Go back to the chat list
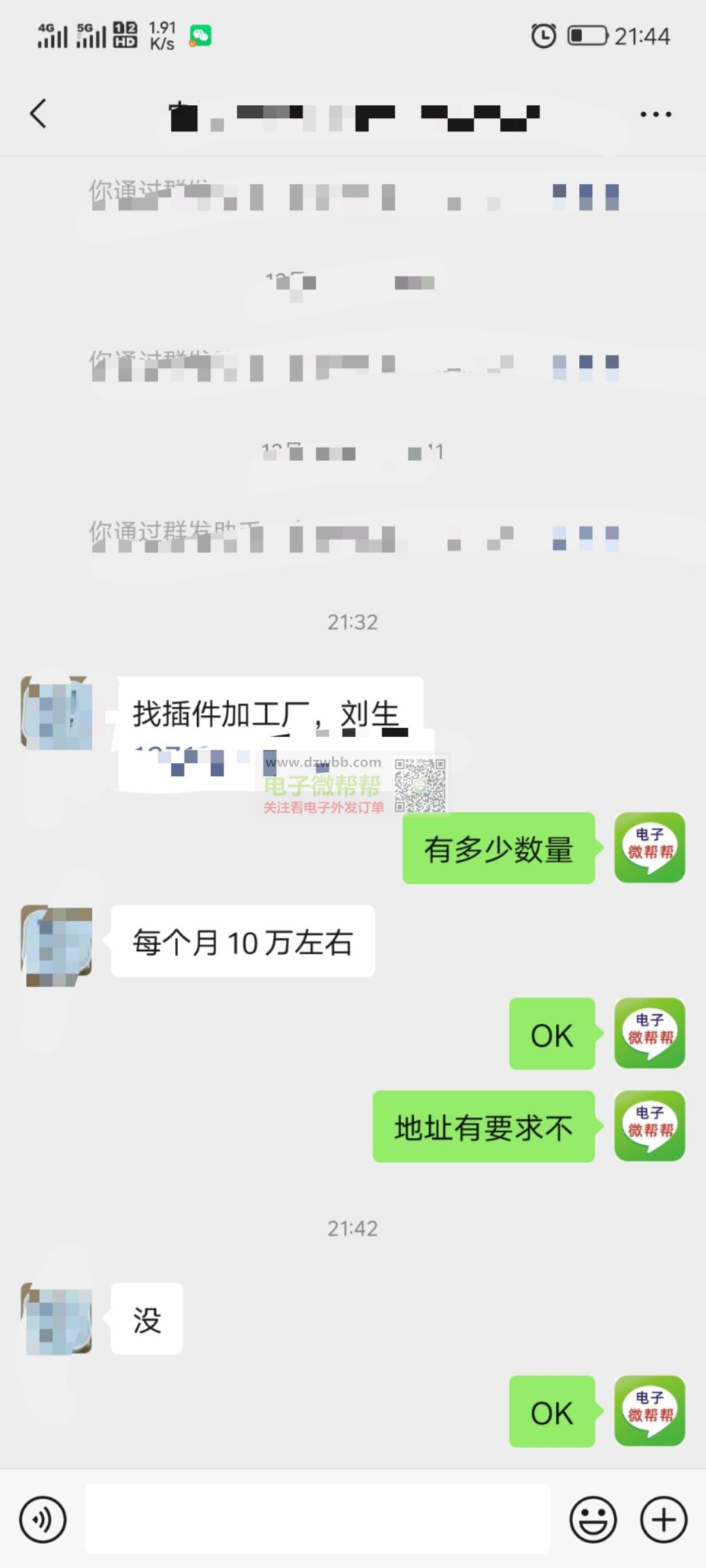Image resolution: width=706 pixels, height=1568 pixels. click(x=39, y=114)
